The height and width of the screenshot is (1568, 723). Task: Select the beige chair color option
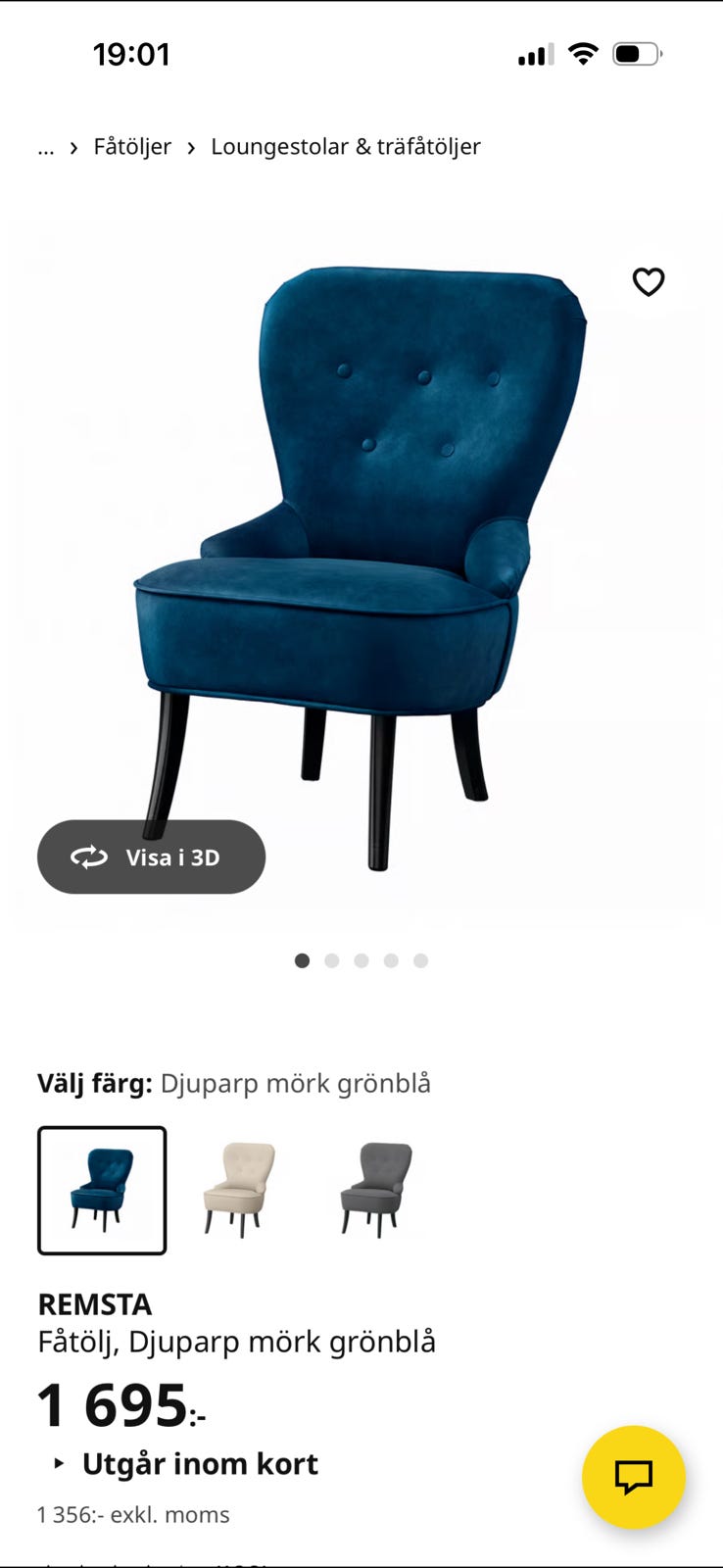(x=237, y=1191)
